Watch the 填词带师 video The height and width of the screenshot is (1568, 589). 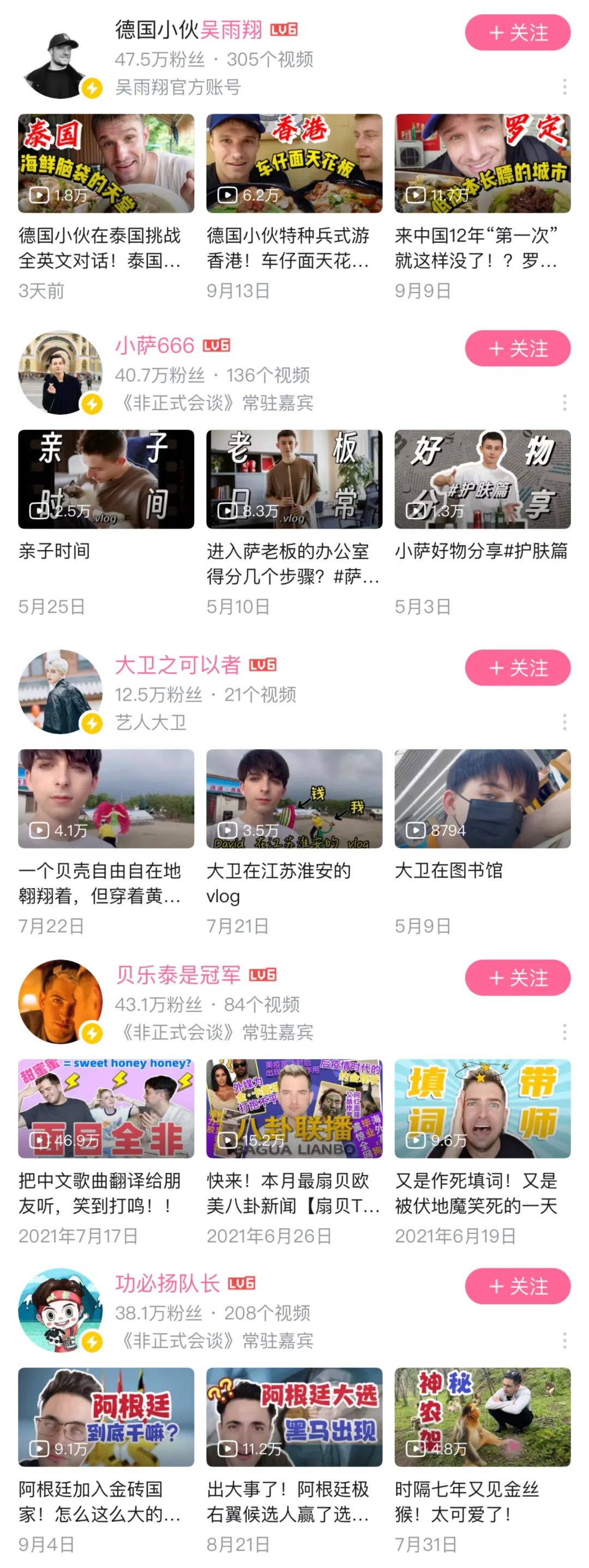click(483, 1108)
